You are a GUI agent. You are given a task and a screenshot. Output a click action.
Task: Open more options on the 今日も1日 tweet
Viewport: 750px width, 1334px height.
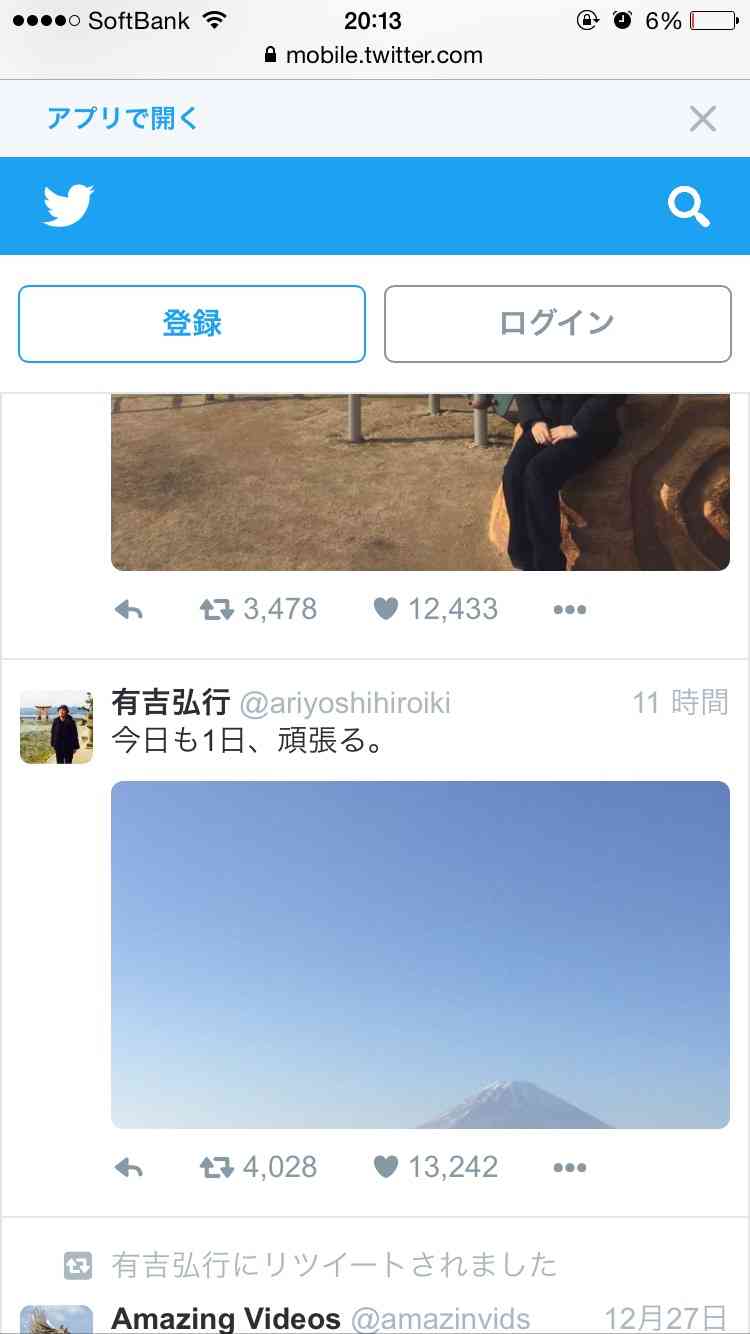(569, 1168)
